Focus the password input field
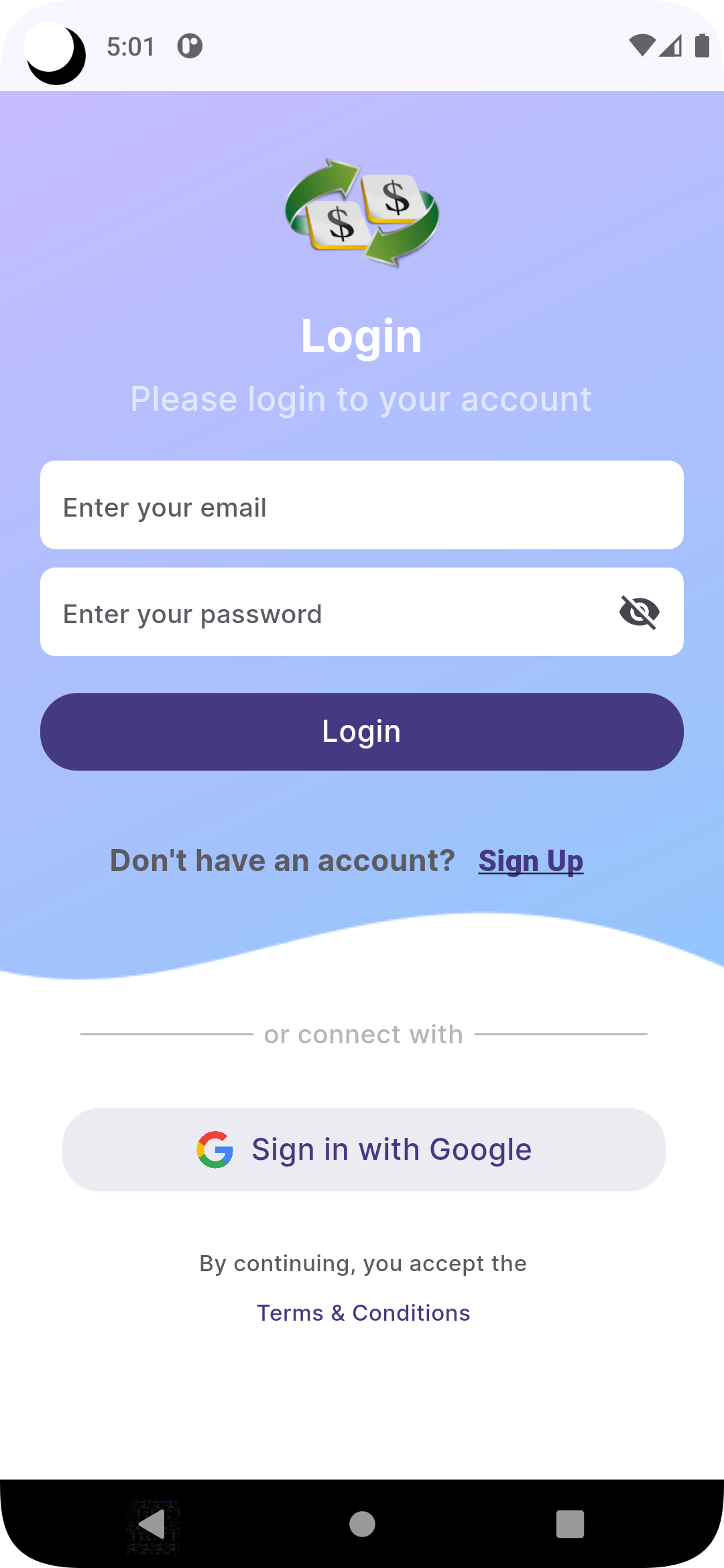 [x=322, y=612]
